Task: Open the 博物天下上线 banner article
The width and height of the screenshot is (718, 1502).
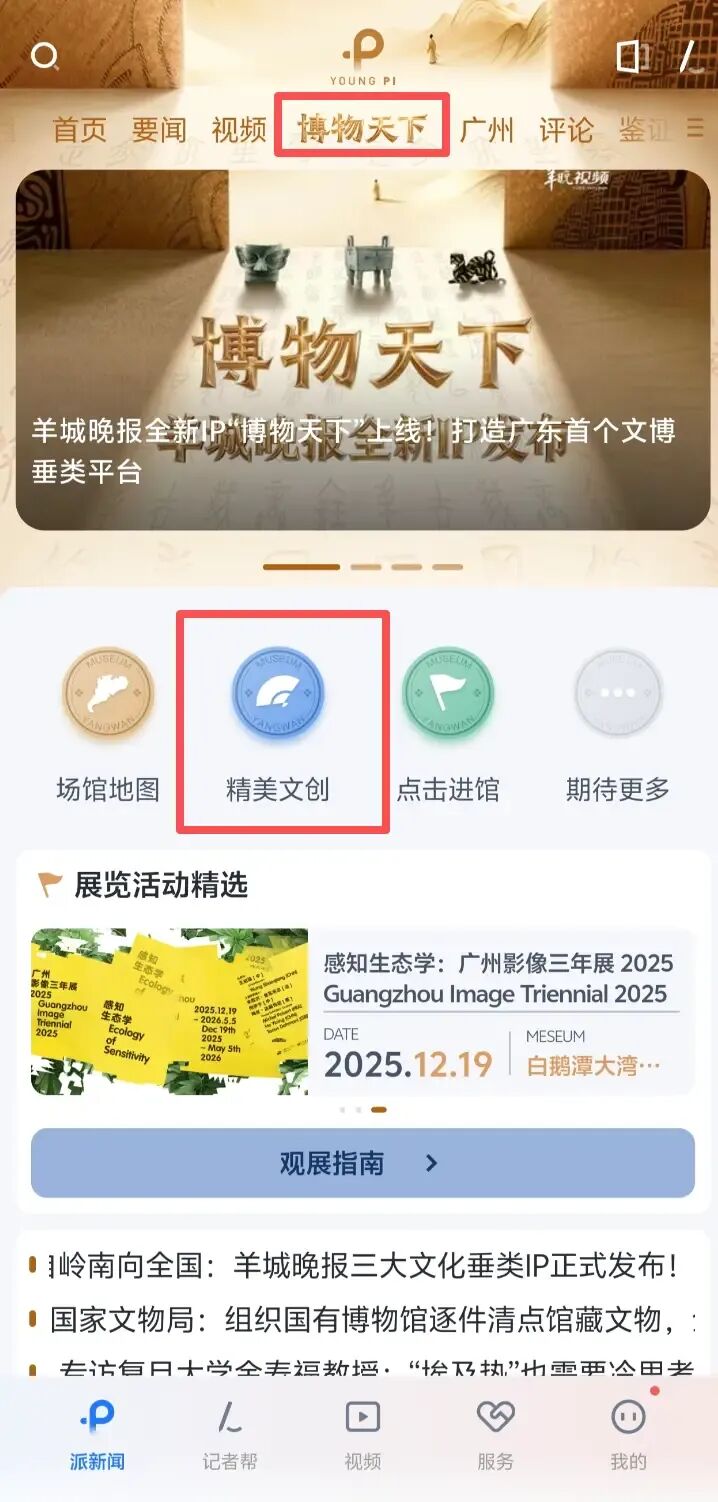Action: 362,350
